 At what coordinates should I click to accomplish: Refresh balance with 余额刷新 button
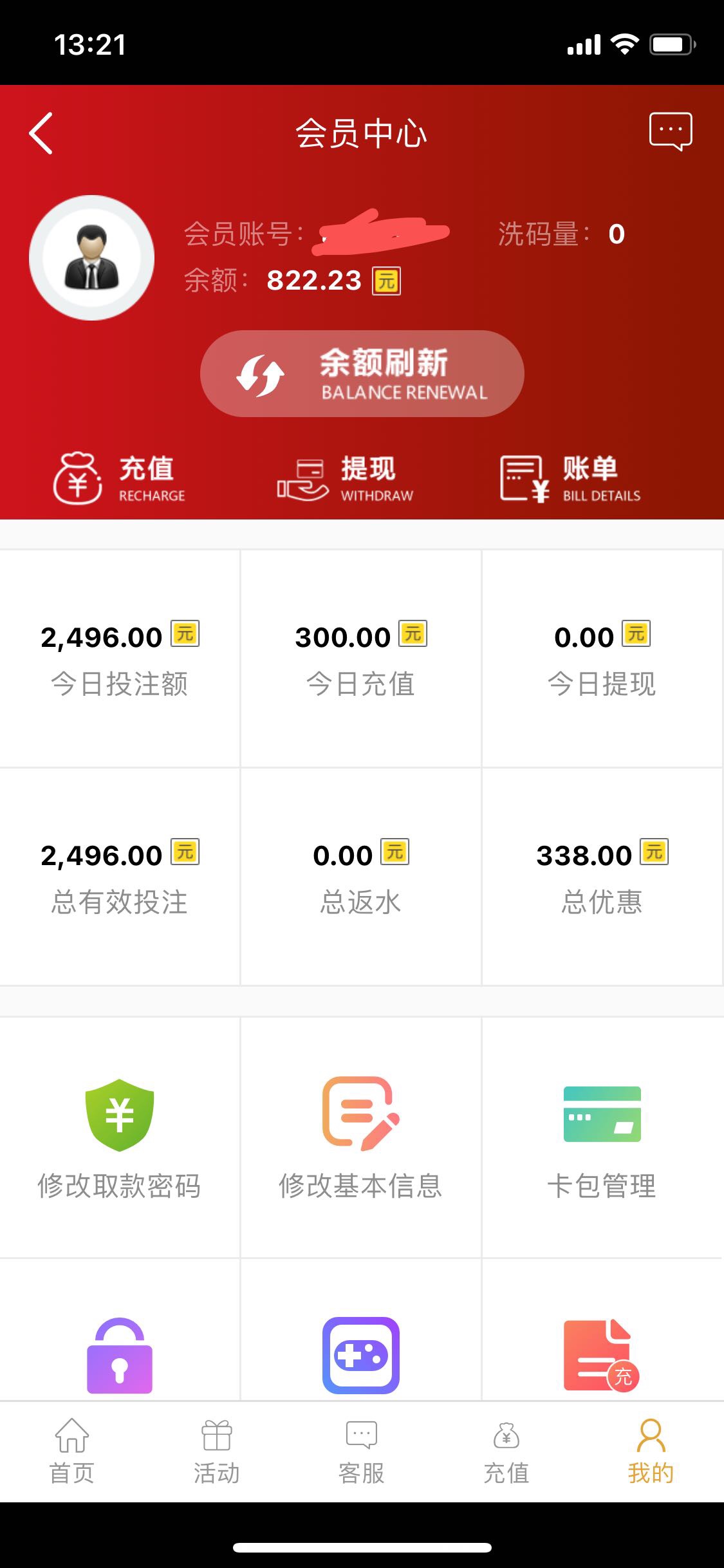(362, 373)
